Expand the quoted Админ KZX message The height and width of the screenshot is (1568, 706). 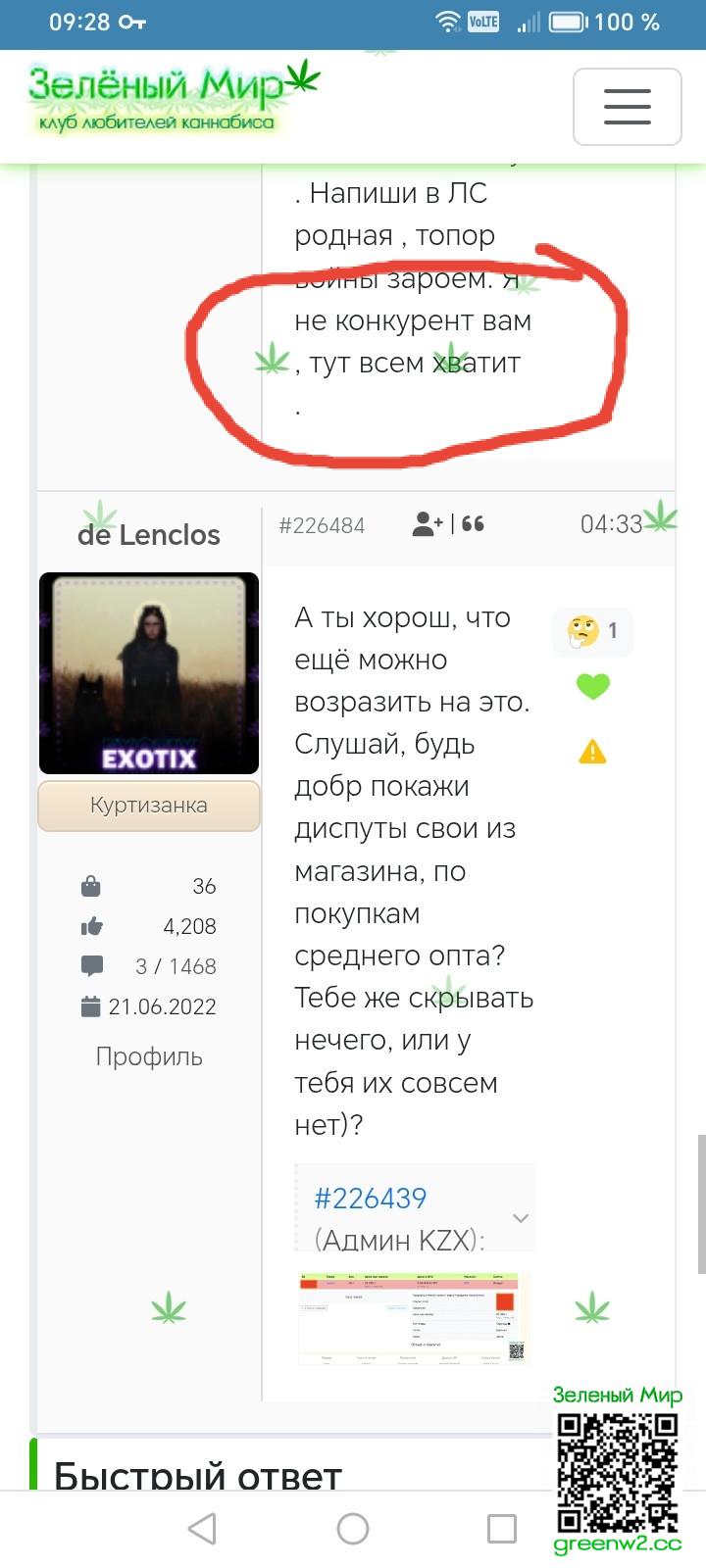pos(521,1218)
